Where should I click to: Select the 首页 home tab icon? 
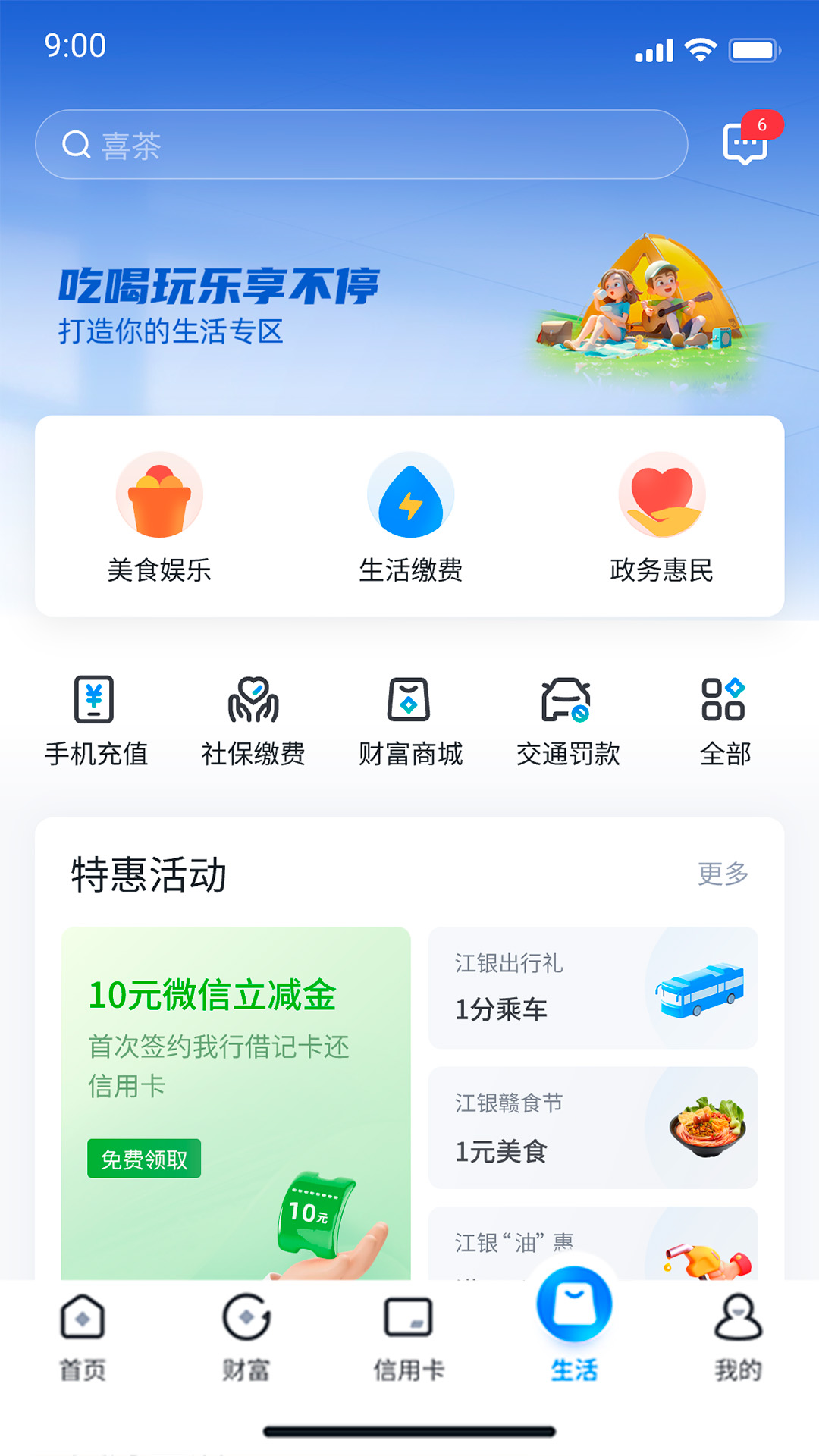[x=82, y=1321]
